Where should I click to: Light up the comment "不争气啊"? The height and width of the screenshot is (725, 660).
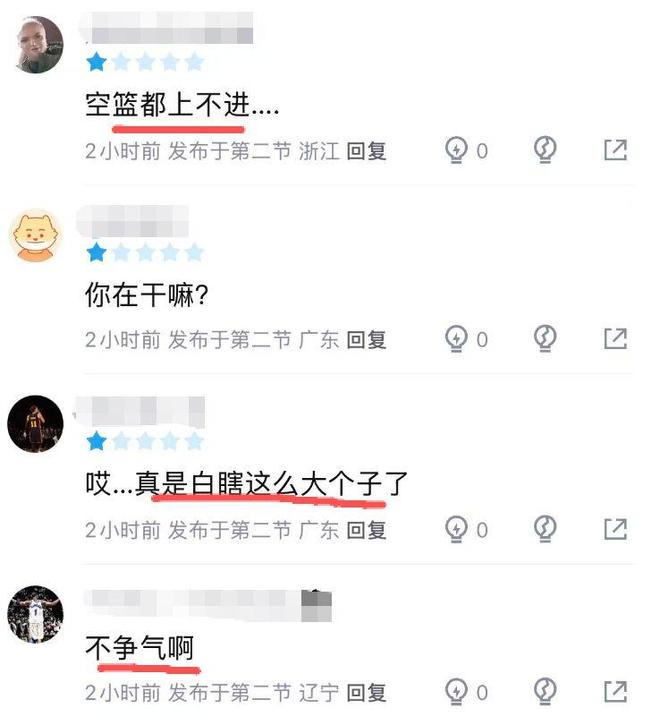pyautogui.click(x=457, y=691)
